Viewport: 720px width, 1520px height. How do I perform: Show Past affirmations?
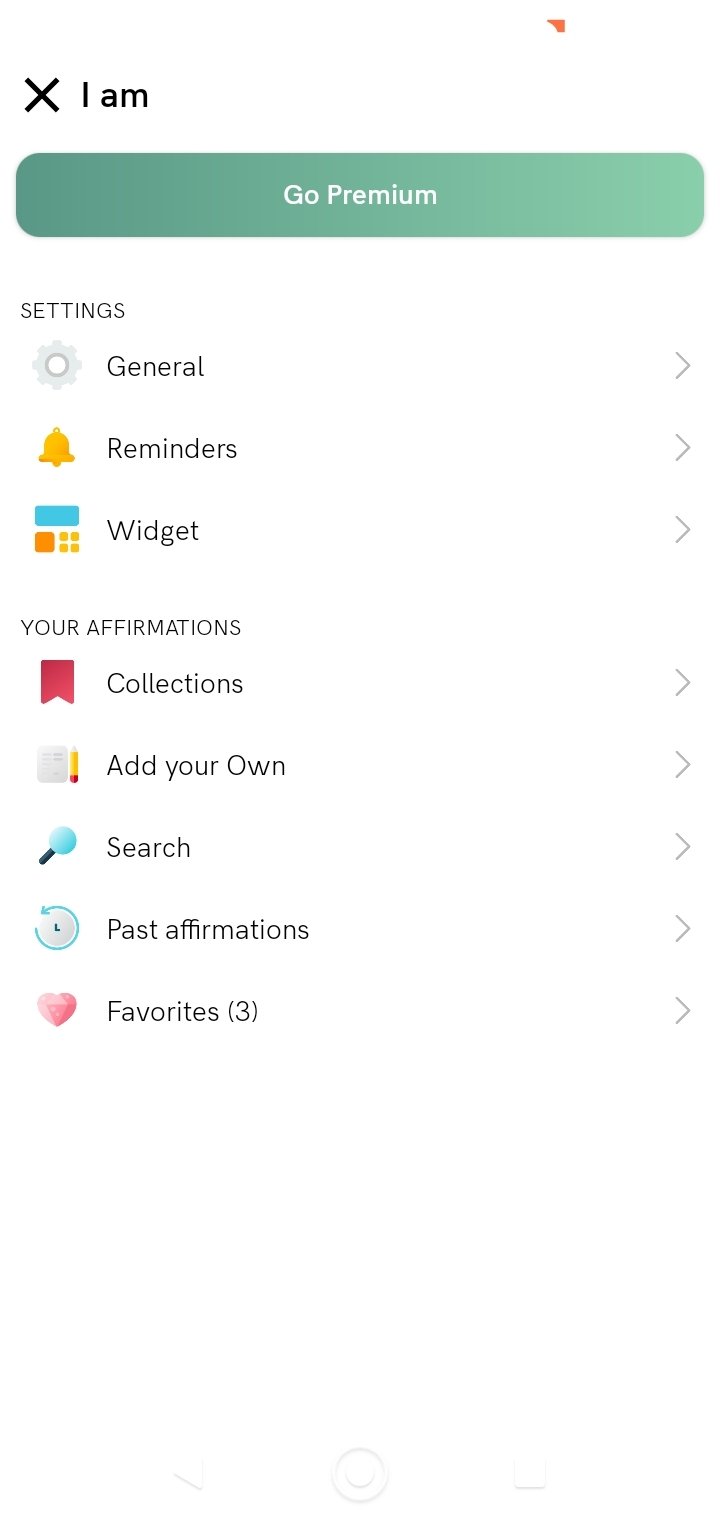pos(360,929)
